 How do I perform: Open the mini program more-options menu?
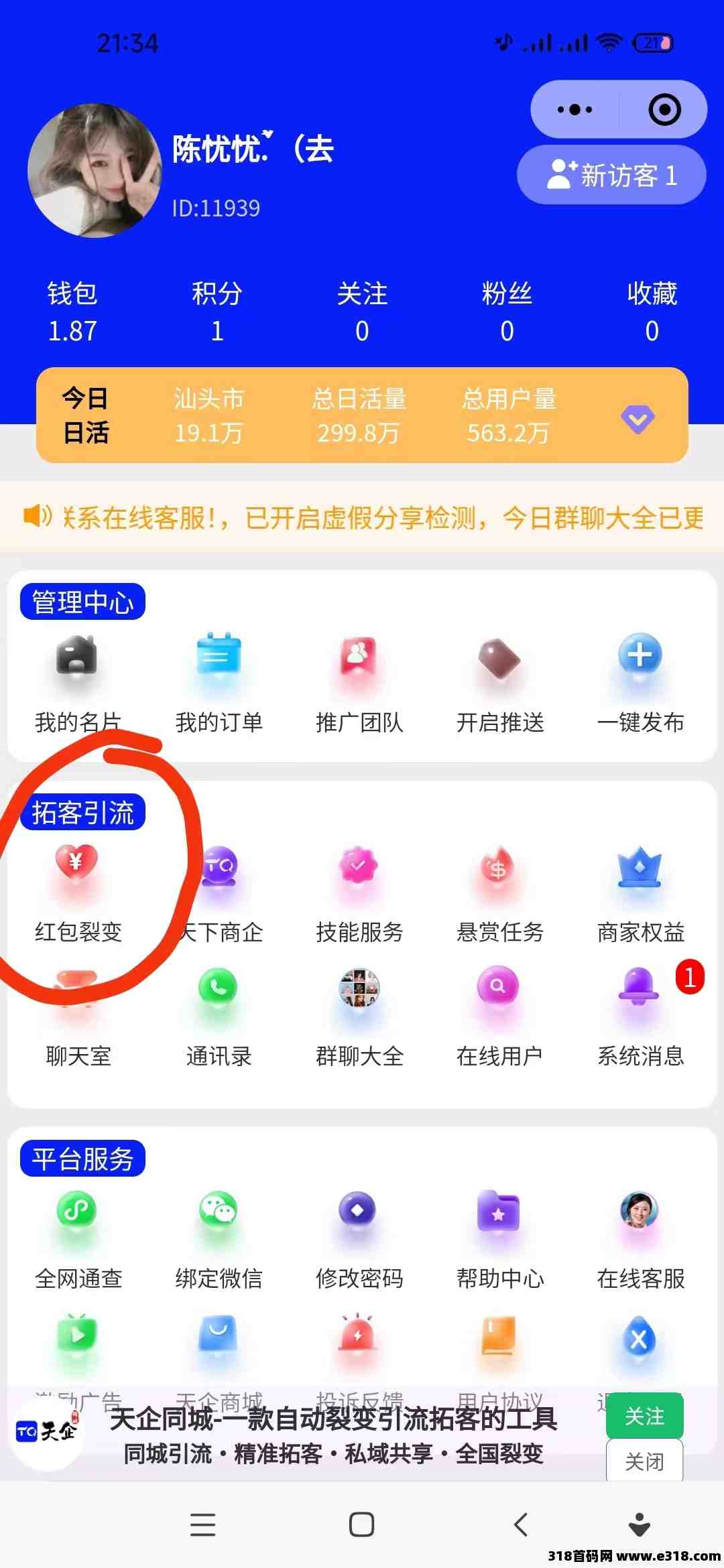575,109
